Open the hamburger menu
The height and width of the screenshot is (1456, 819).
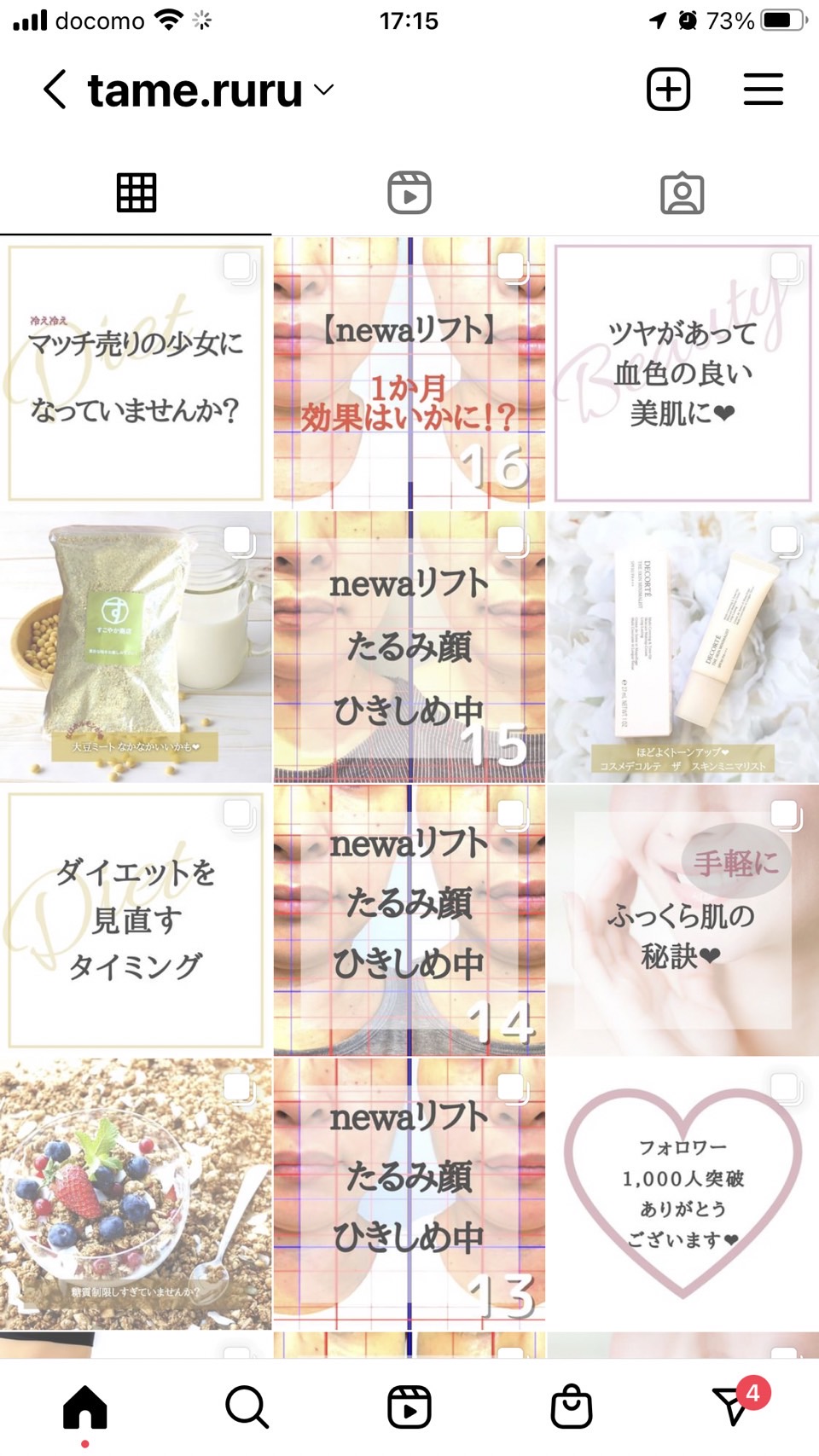763,90
